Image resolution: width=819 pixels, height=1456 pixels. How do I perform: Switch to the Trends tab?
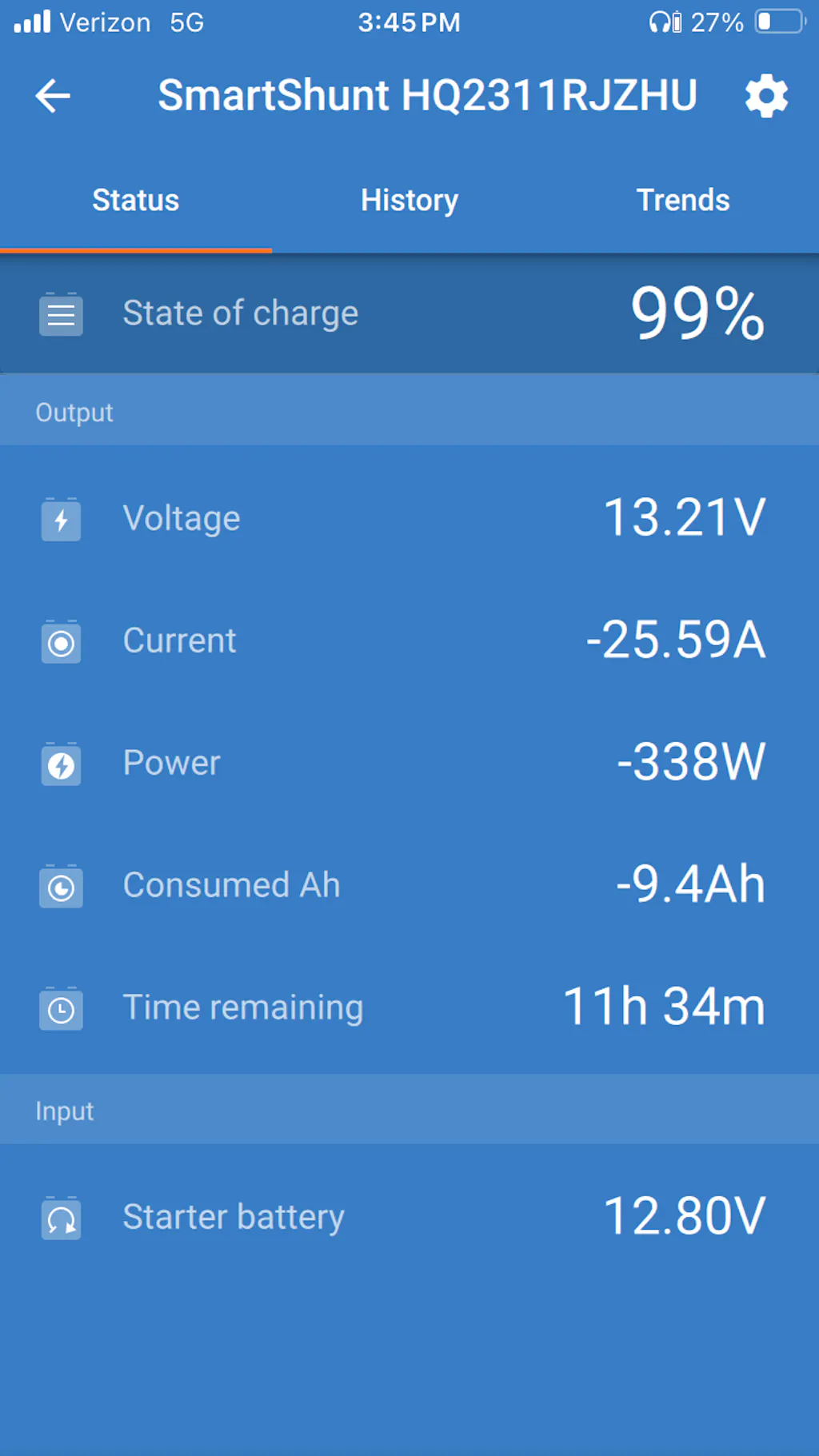pyautogui.click(x=682, y=200)
